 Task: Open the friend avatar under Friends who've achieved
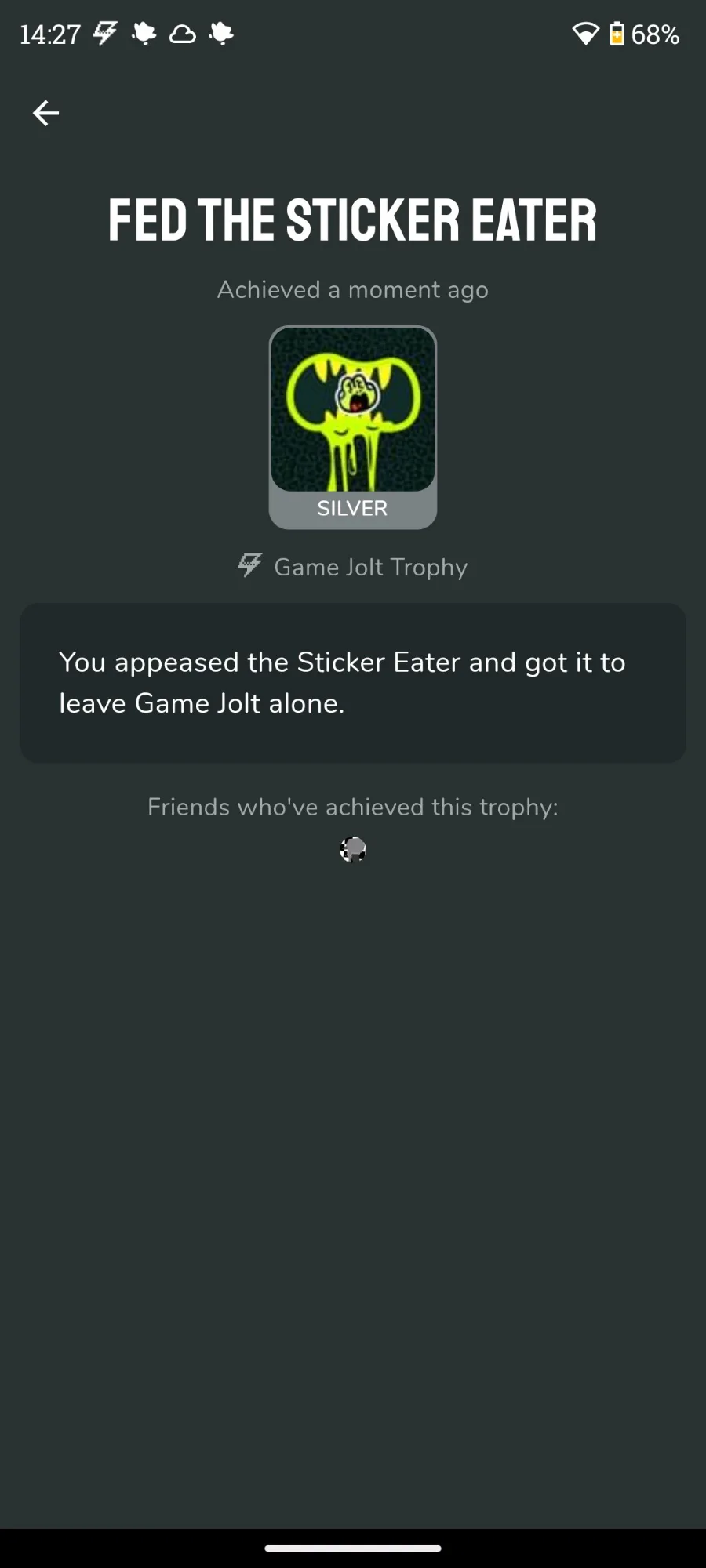pyautogui.click(x=353, y=849)
